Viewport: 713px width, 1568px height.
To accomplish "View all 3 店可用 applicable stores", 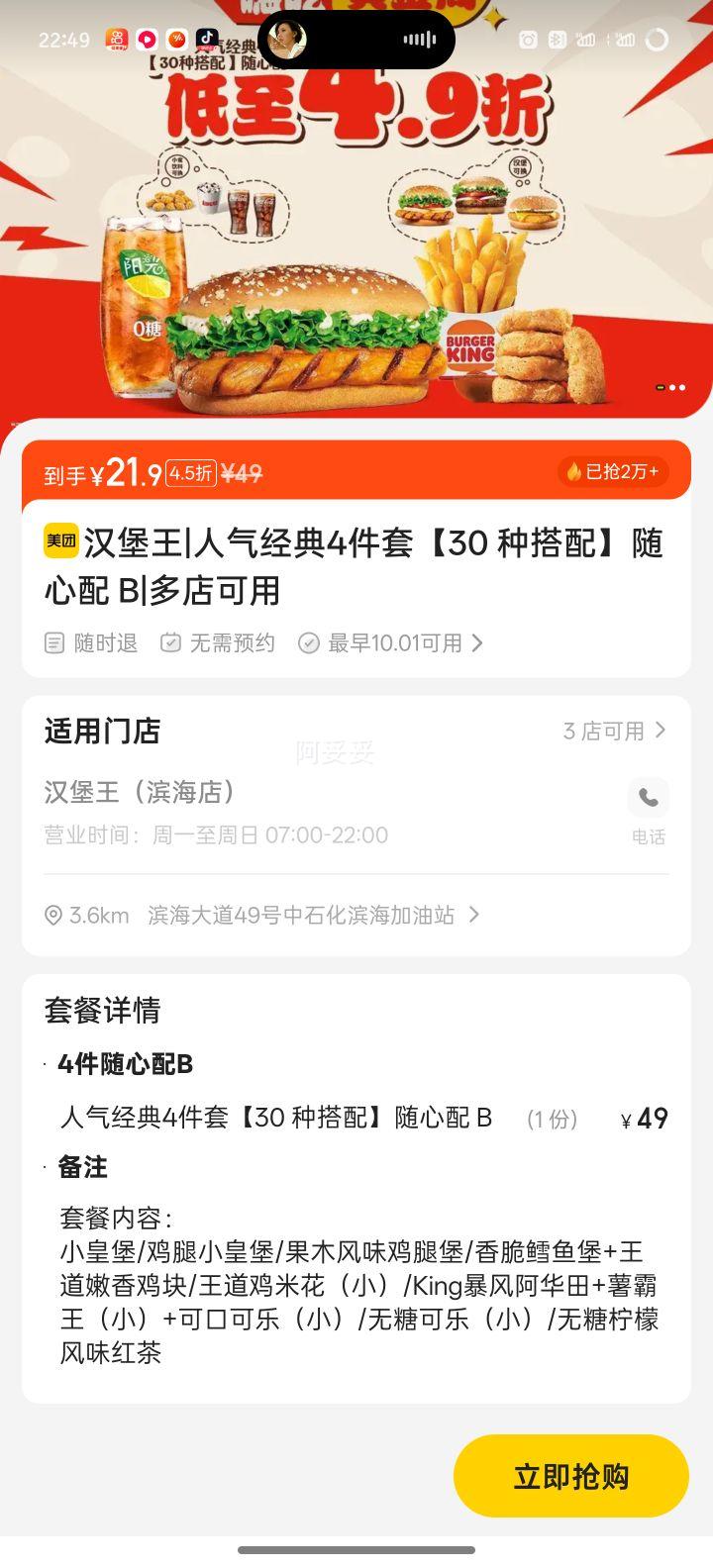I will coord(614,731).
